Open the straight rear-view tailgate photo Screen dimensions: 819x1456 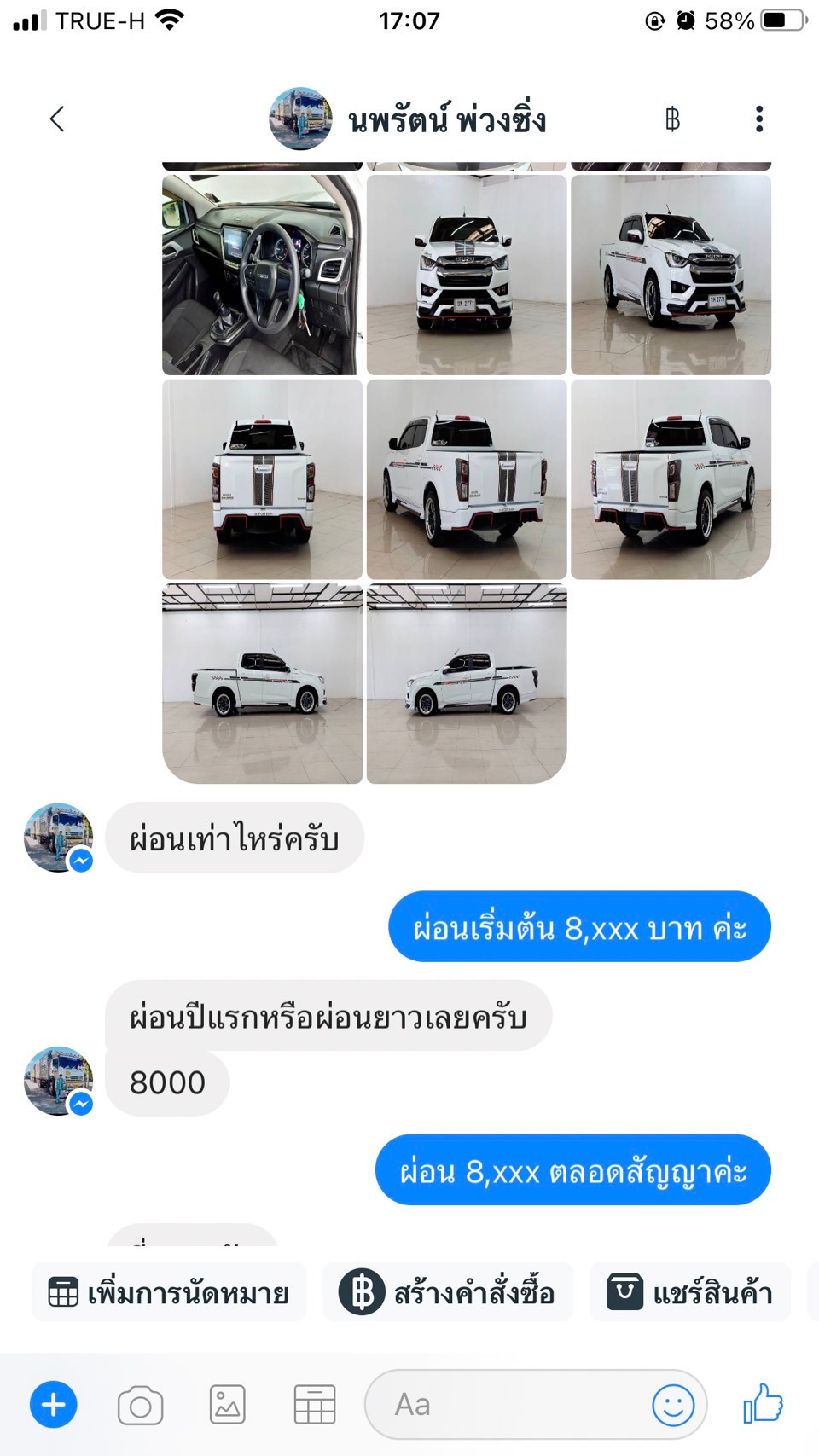point(262,479)
